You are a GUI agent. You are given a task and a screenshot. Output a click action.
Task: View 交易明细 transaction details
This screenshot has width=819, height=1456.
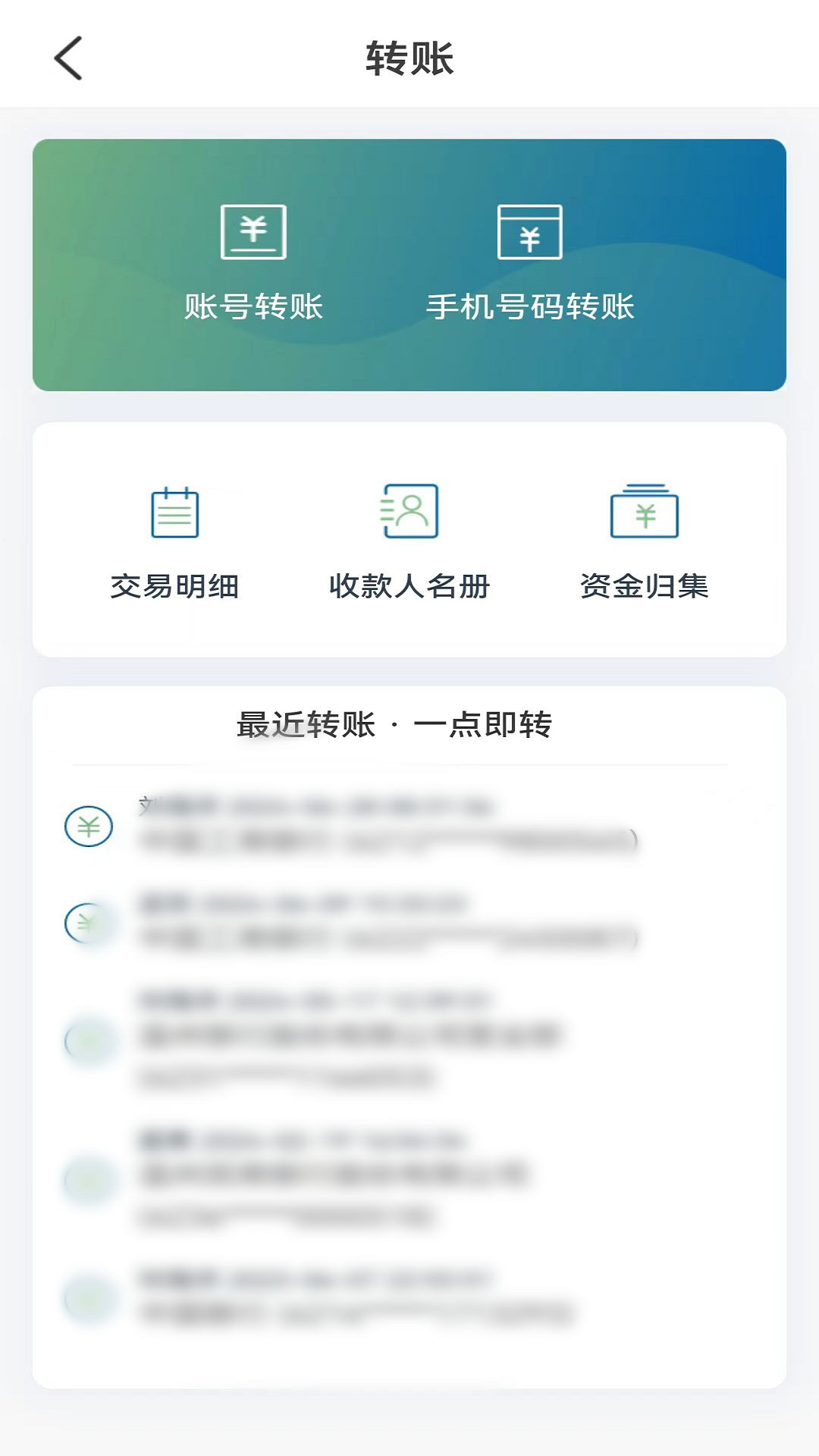[x=174, y=541]
